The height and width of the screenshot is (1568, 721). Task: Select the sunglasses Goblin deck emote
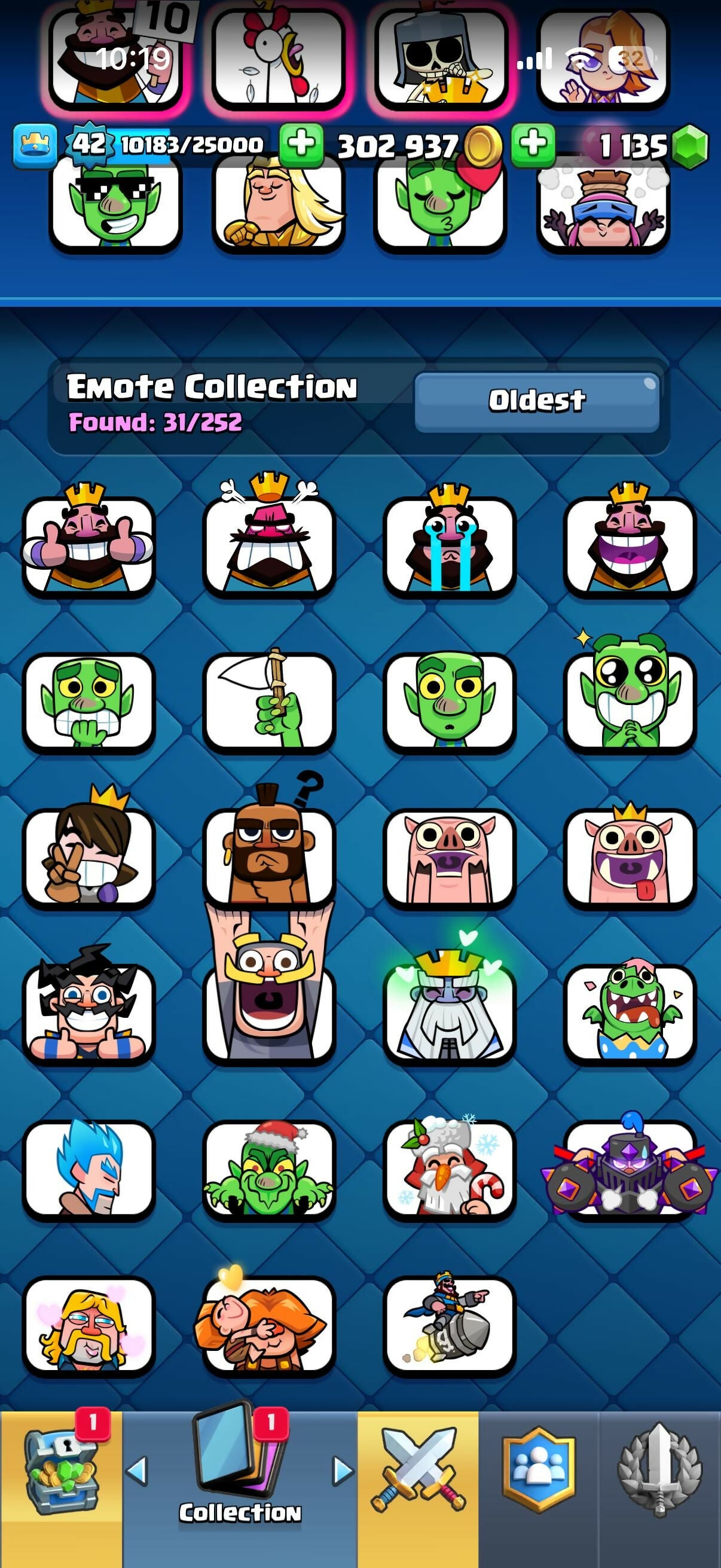point(115,204)
